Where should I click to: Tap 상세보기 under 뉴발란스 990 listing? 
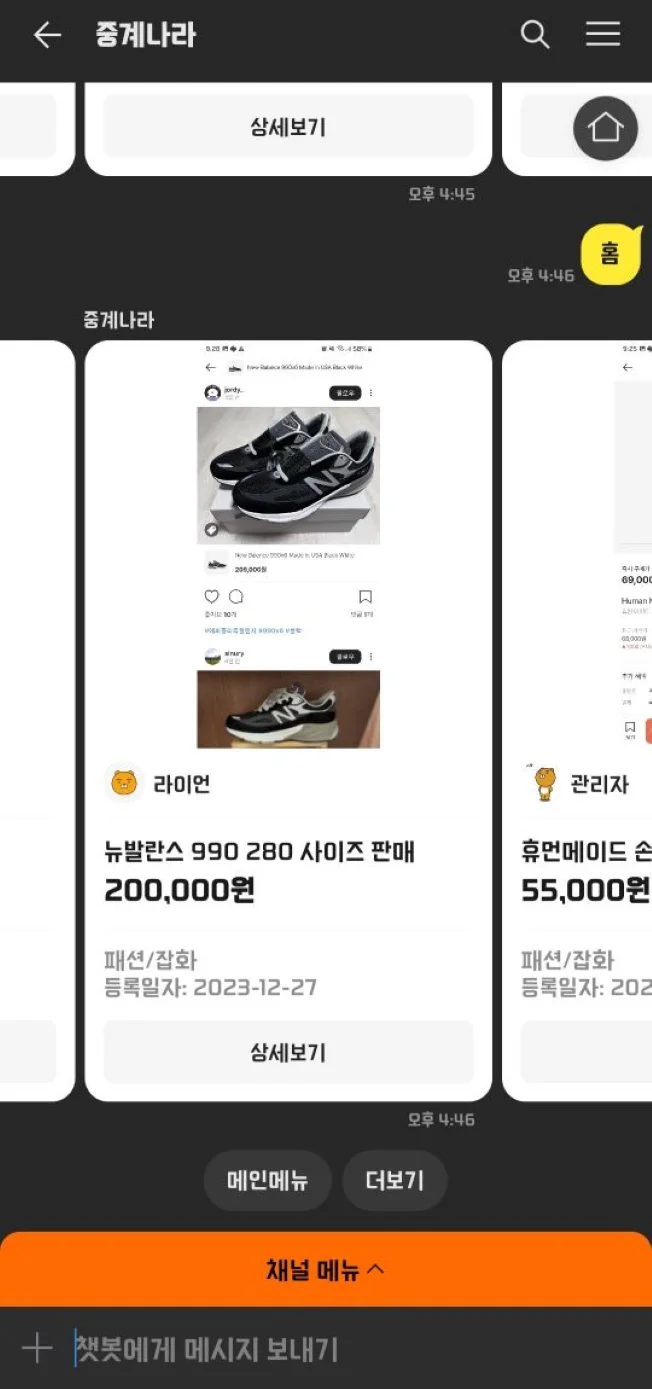click(x=288, y=1052)
